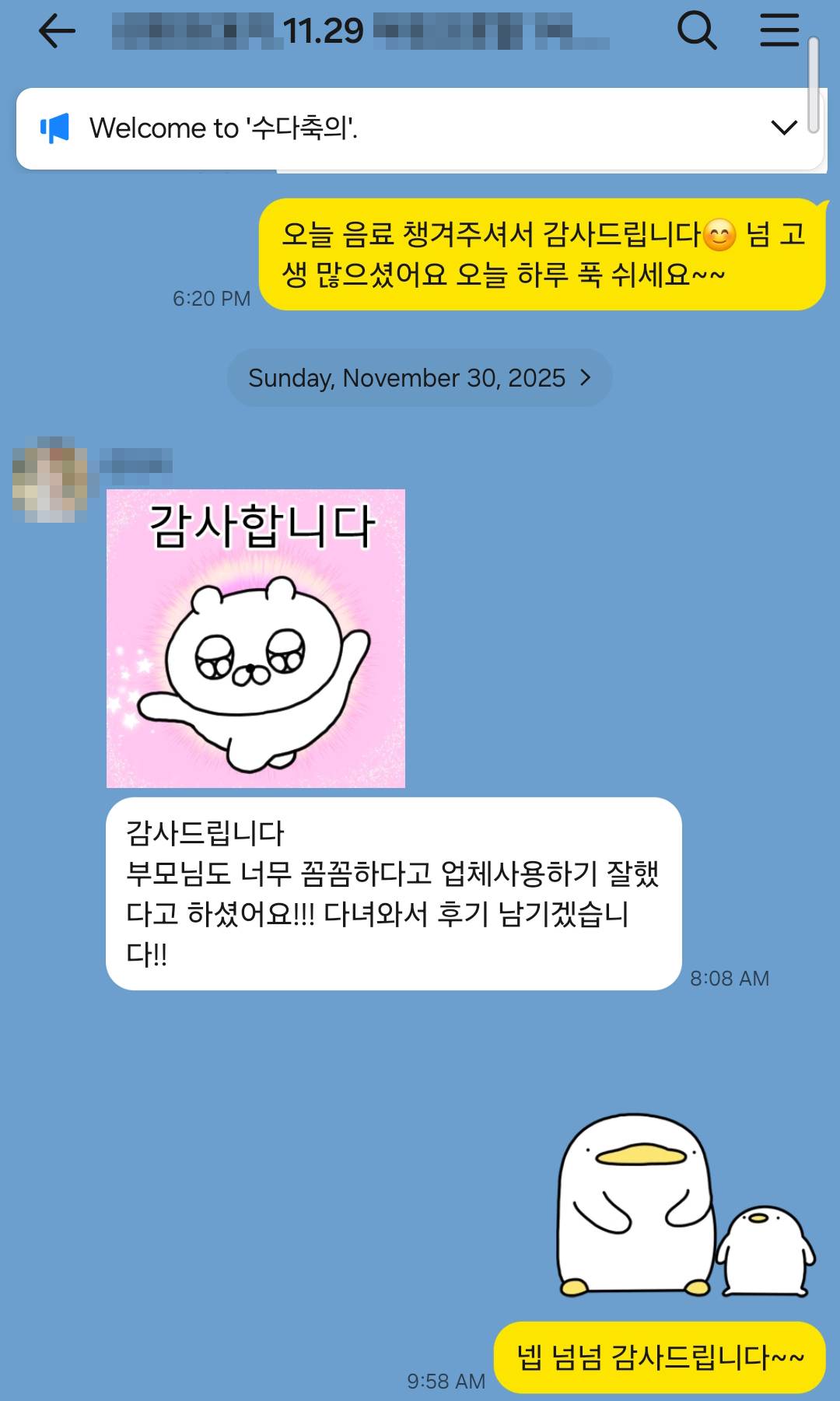Go back to the chat list

(x=57, y=31)
